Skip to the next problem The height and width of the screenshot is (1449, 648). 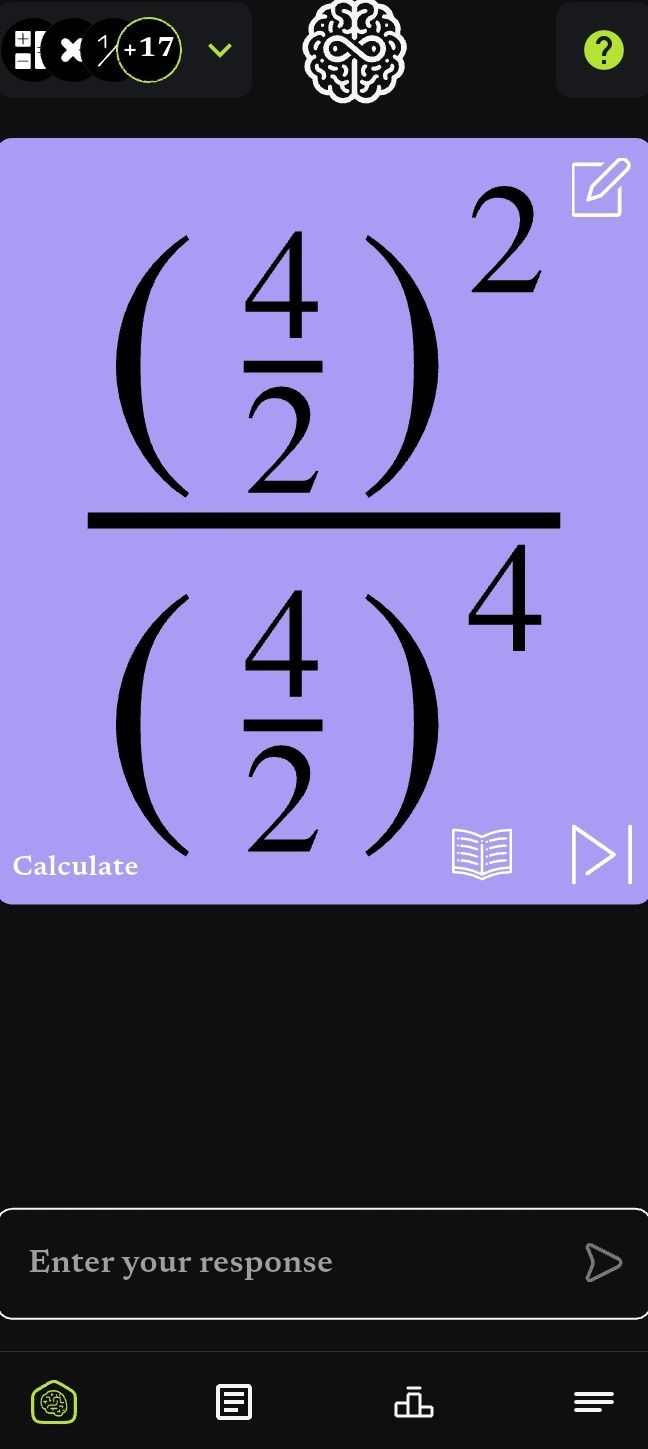coord(602,854)
